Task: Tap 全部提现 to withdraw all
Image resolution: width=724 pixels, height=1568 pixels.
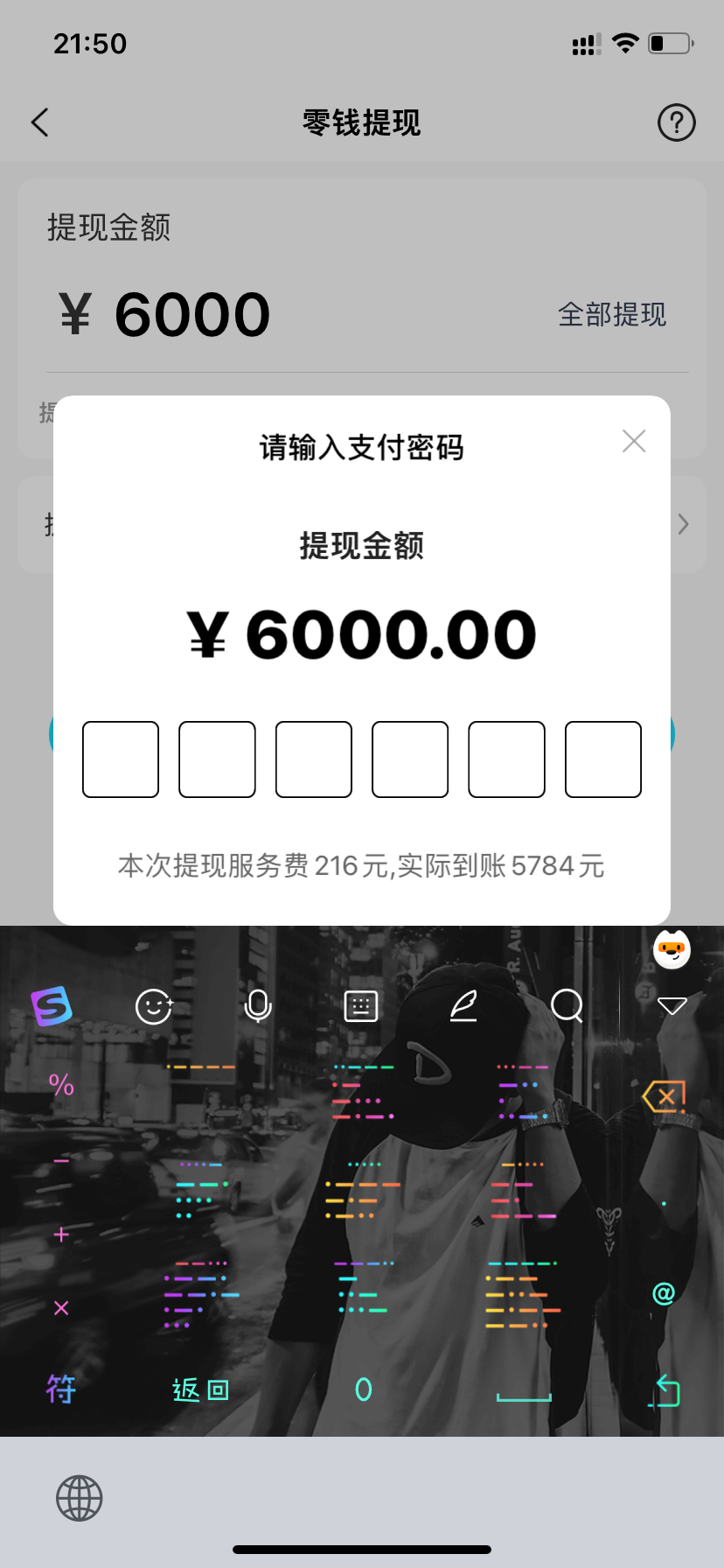Action: pos(612,314)
